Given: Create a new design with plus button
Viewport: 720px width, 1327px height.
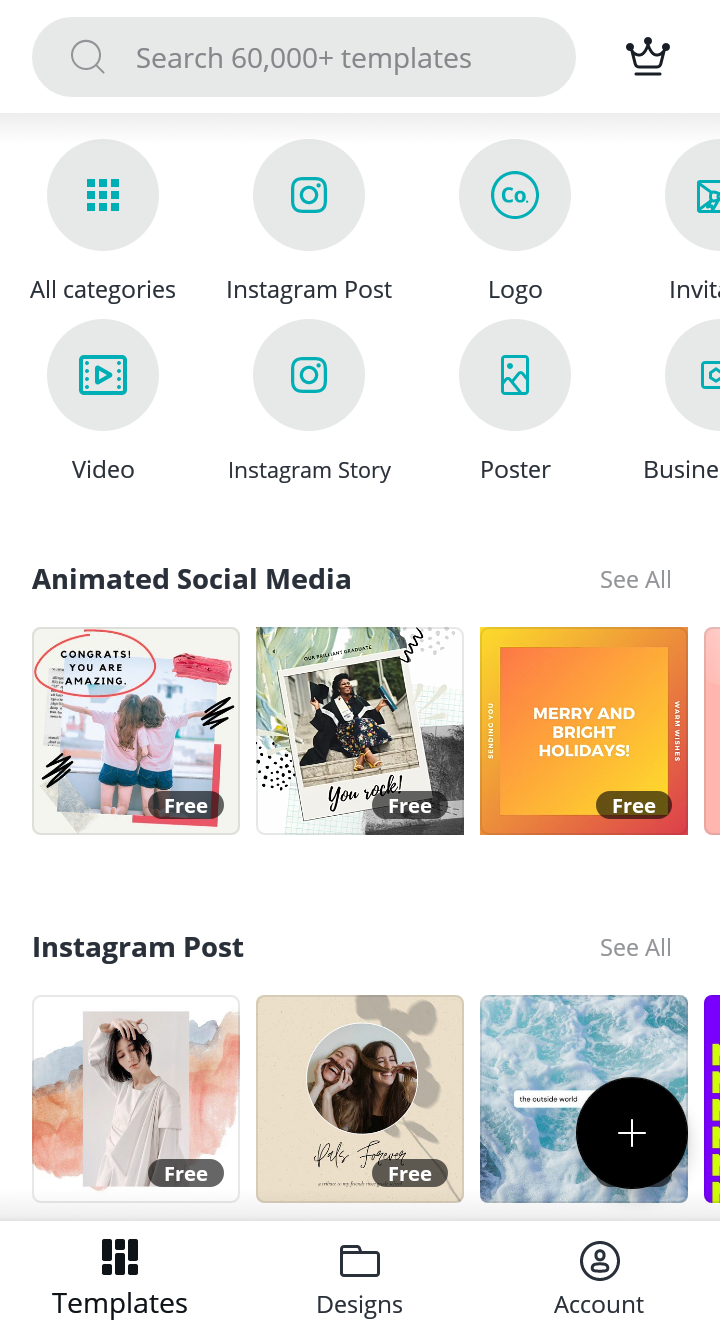Looking at the screenshot, I should 632,1133.
